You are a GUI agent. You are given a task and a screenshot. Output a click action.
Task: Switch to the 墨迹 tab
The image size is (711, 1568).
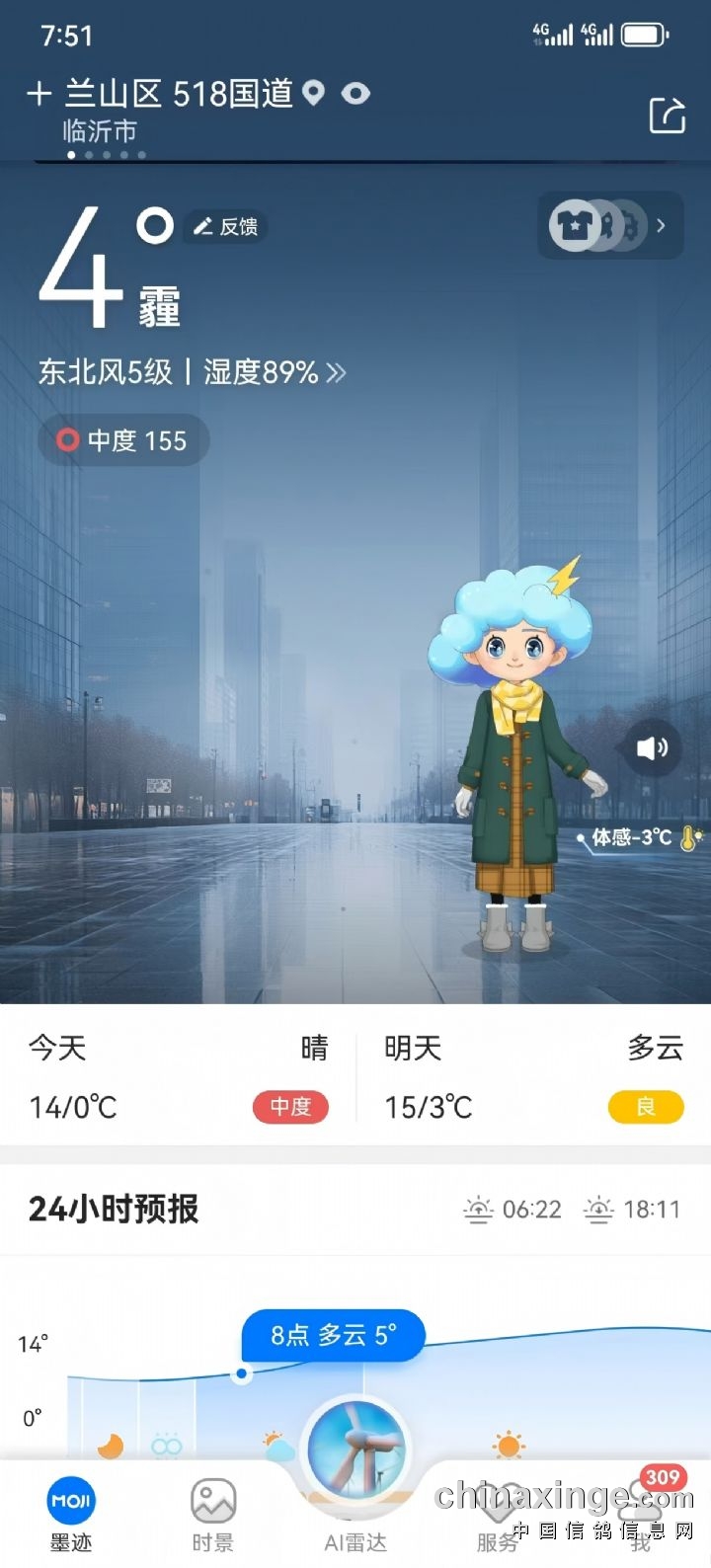[71, 1516]
